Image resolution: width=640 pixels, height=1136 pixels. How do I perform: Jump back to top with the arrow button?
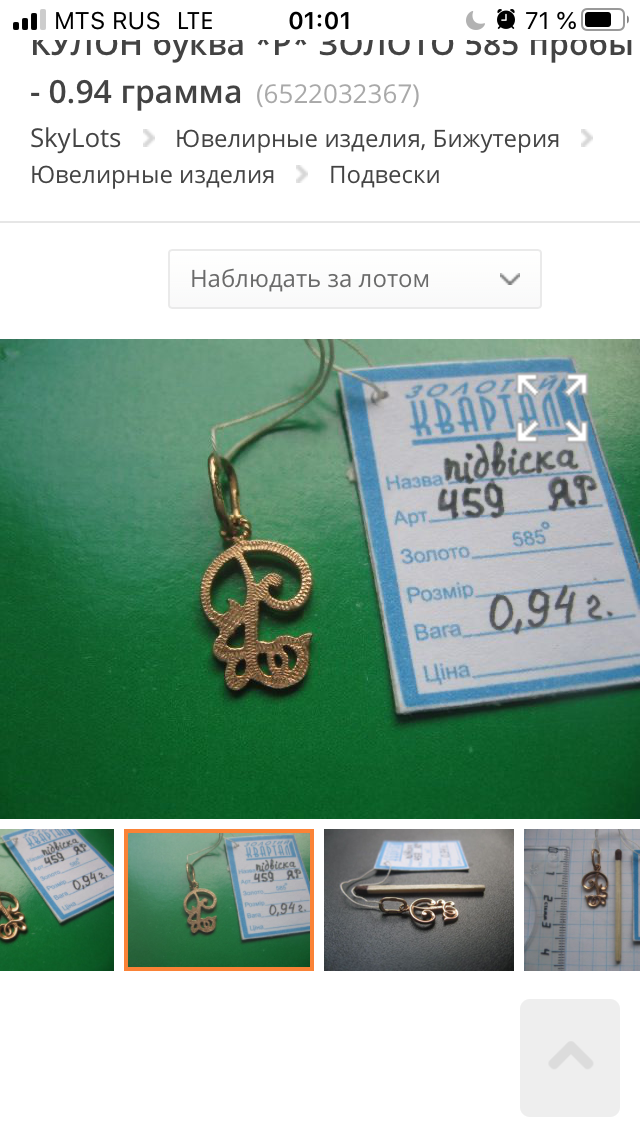click(570, 1058)
